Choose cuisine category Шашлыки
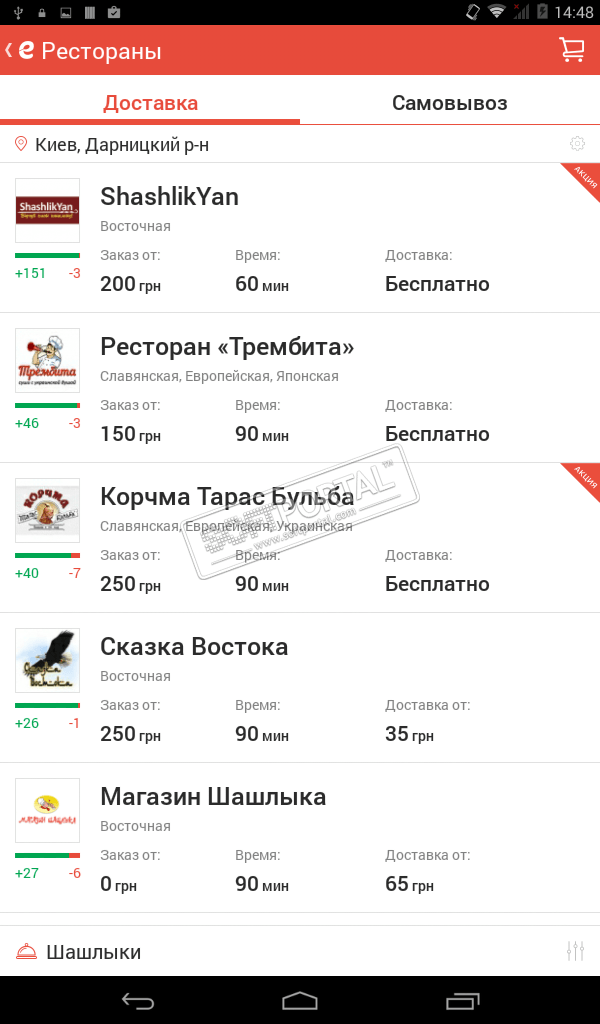This screenshot has width=600, height=1024. tap(93, 952)
